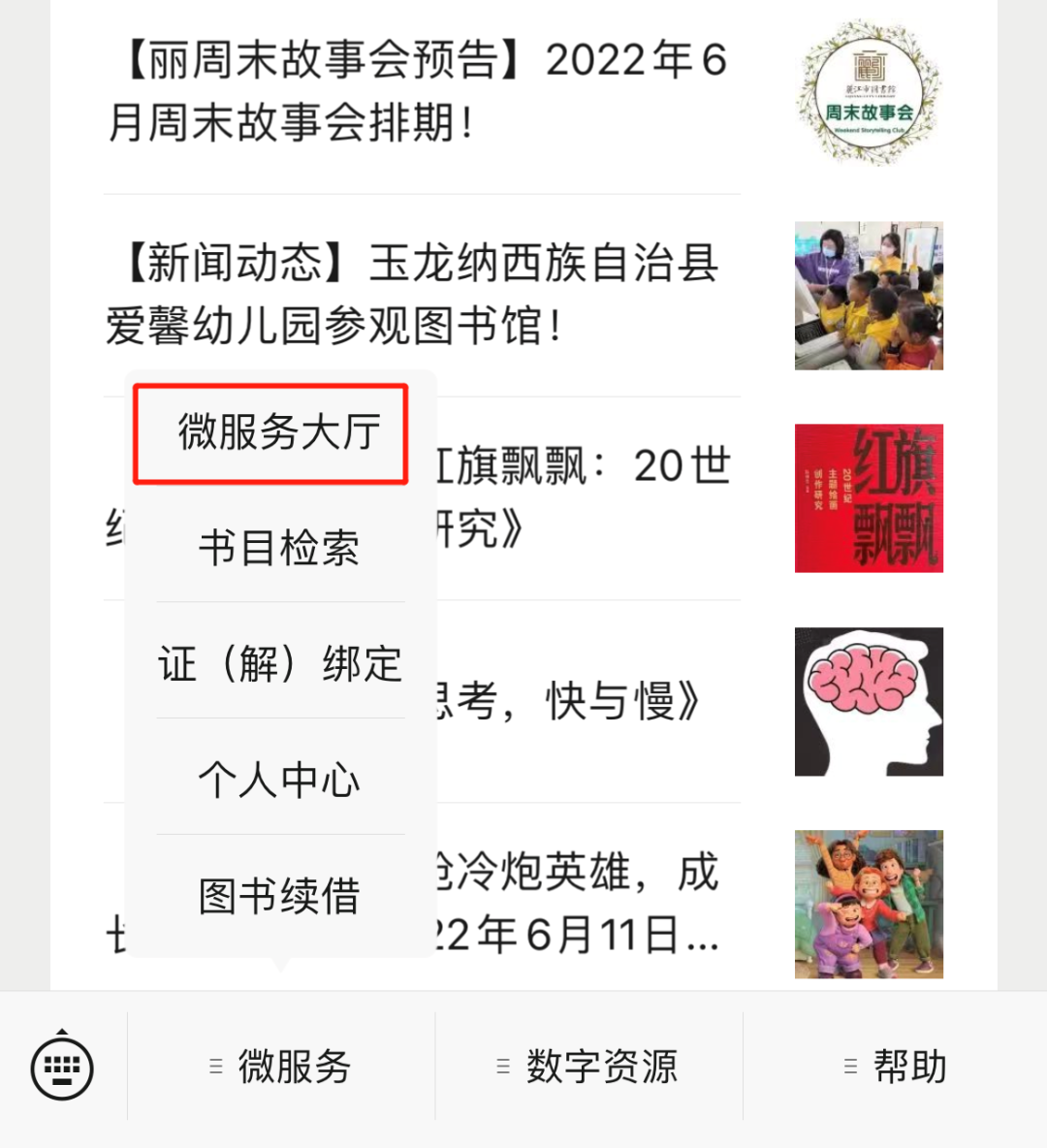Open the 帮助 bottom menu

tap(896, 1068)
